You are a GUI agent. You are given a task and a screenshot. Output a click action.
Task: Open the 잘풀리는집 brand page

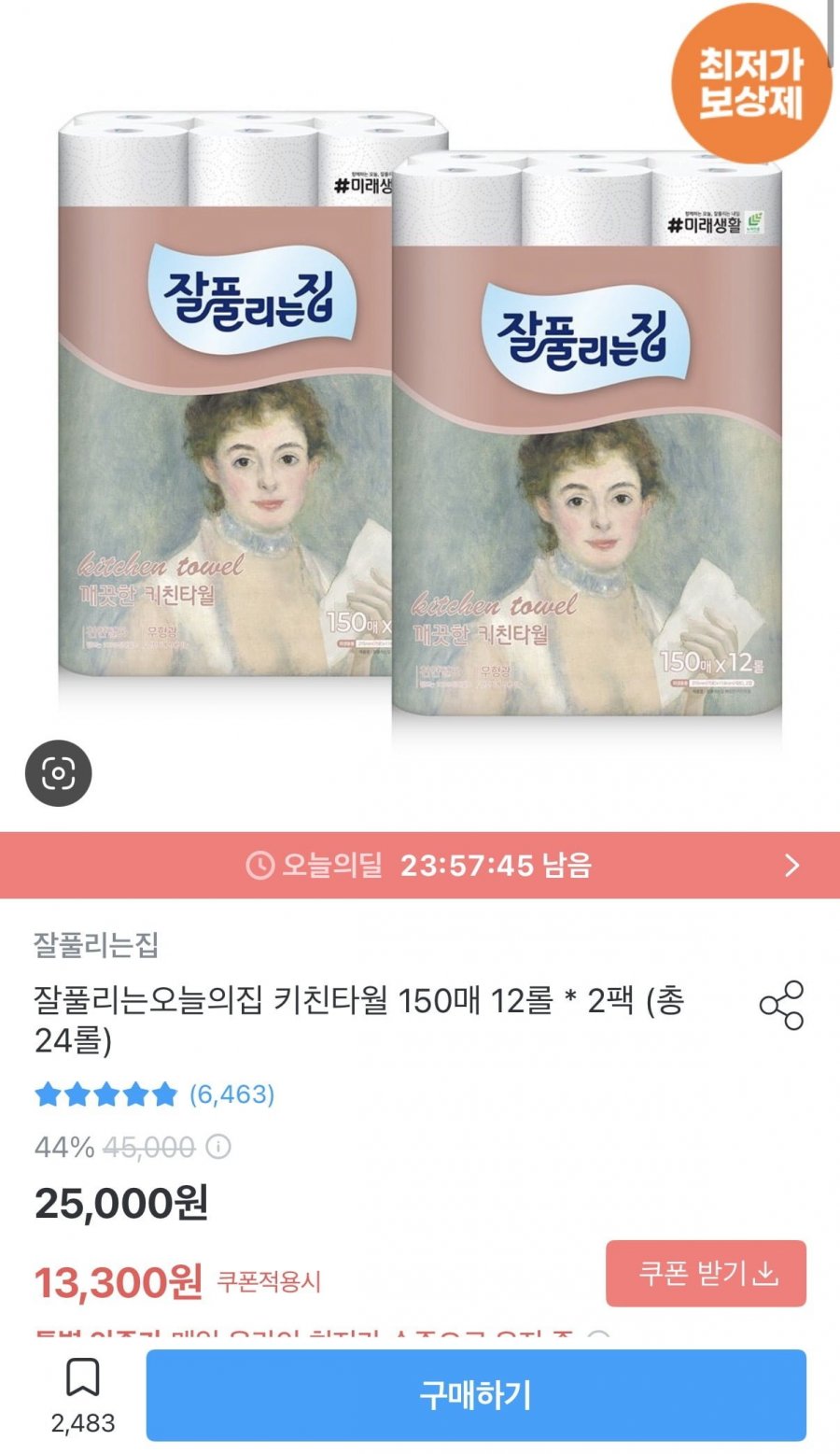tap(96, 945)
